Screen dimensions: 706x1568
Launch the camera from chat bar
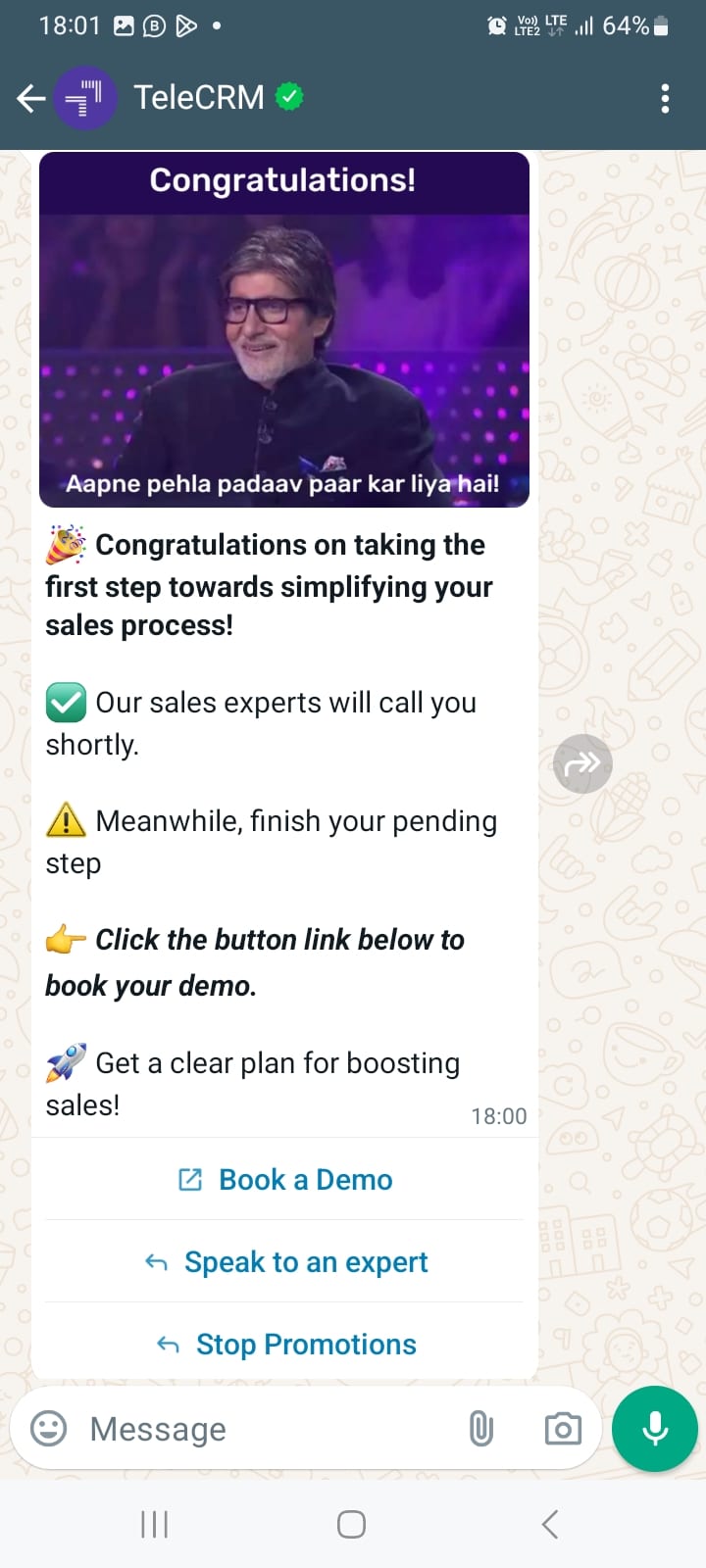pos(563,1428)
